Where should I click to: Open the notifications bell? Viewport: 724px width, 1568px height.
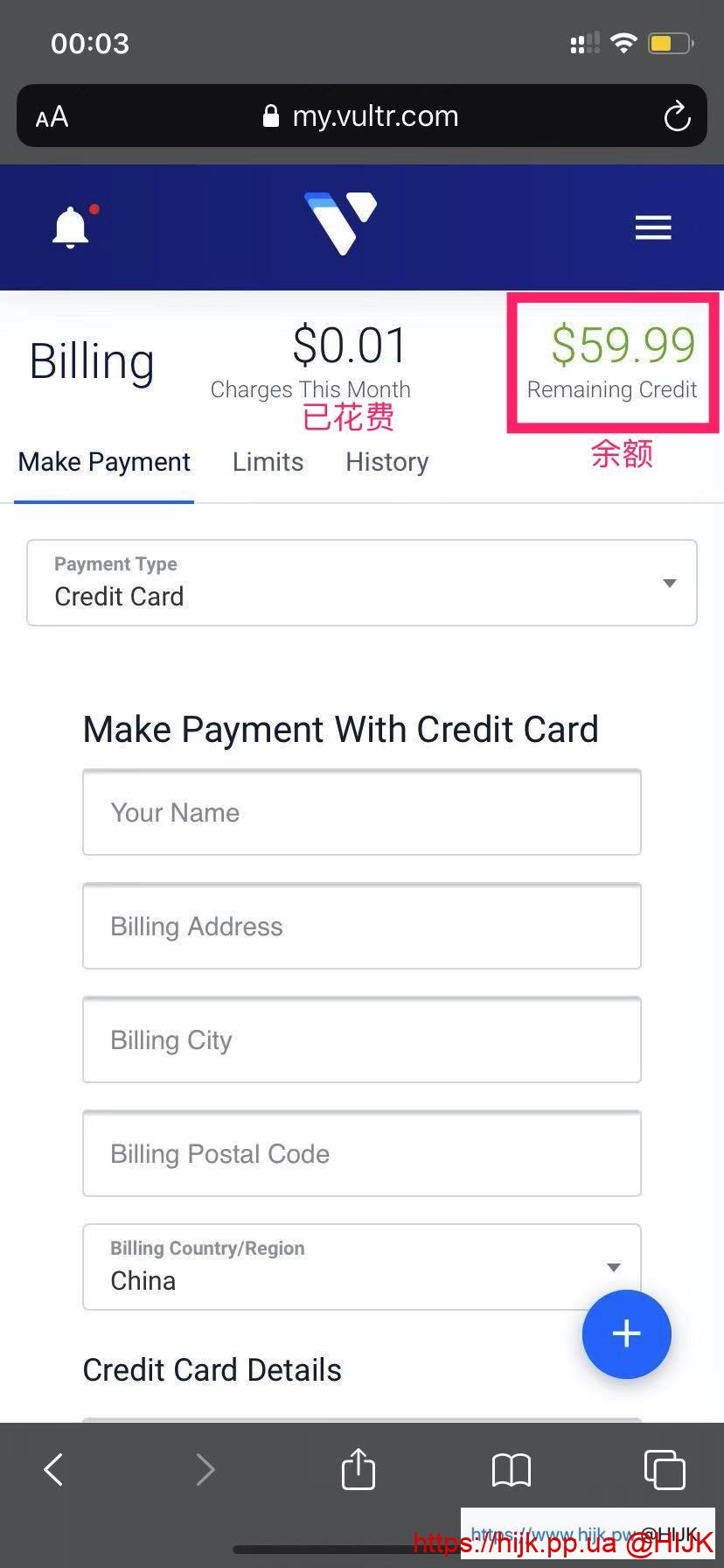pyautogui.click(x=71, y=227)
